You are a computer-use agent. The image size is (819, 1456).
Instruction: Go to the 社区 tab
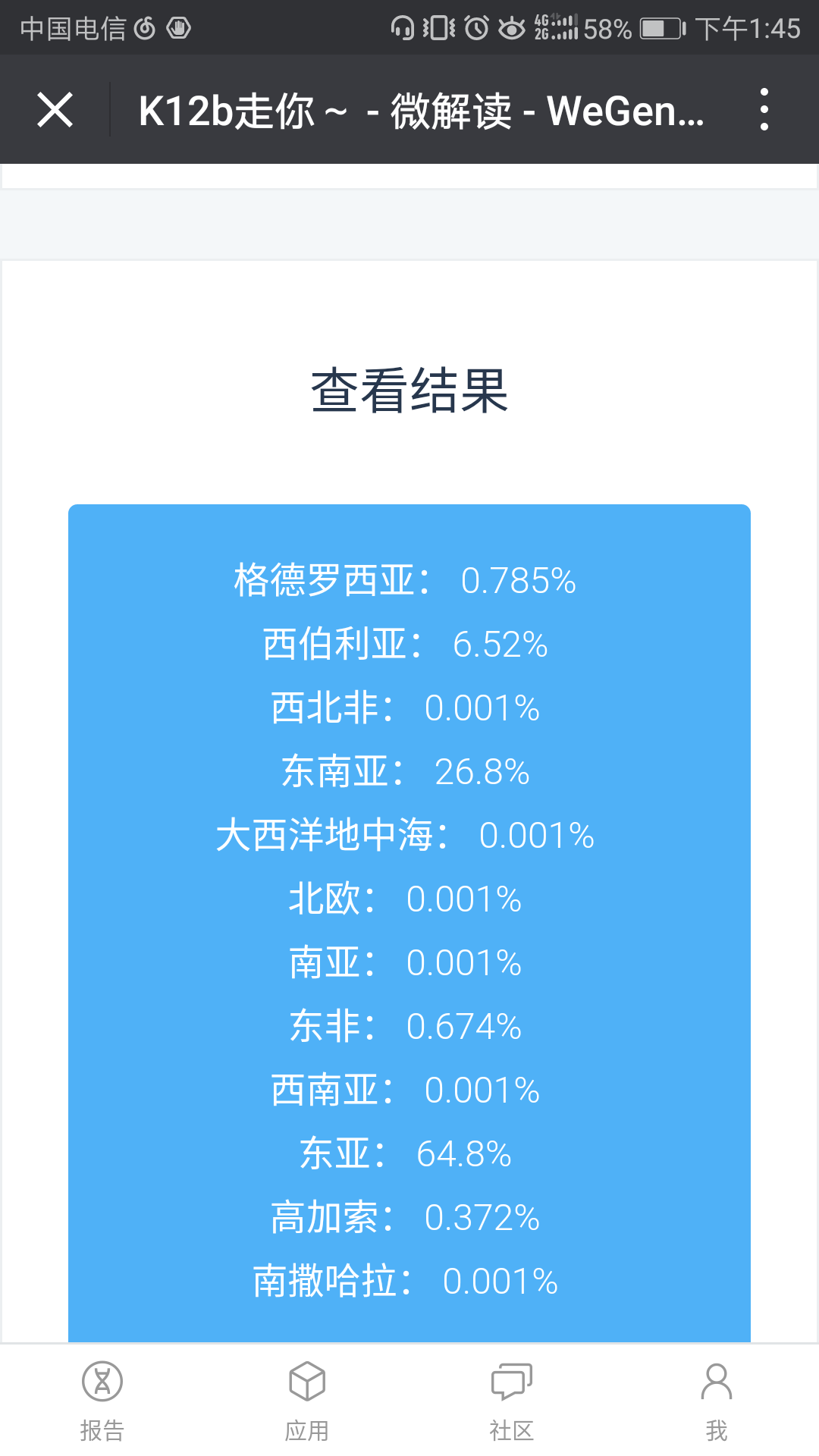pyautogui.click(x=512, y=1401)
